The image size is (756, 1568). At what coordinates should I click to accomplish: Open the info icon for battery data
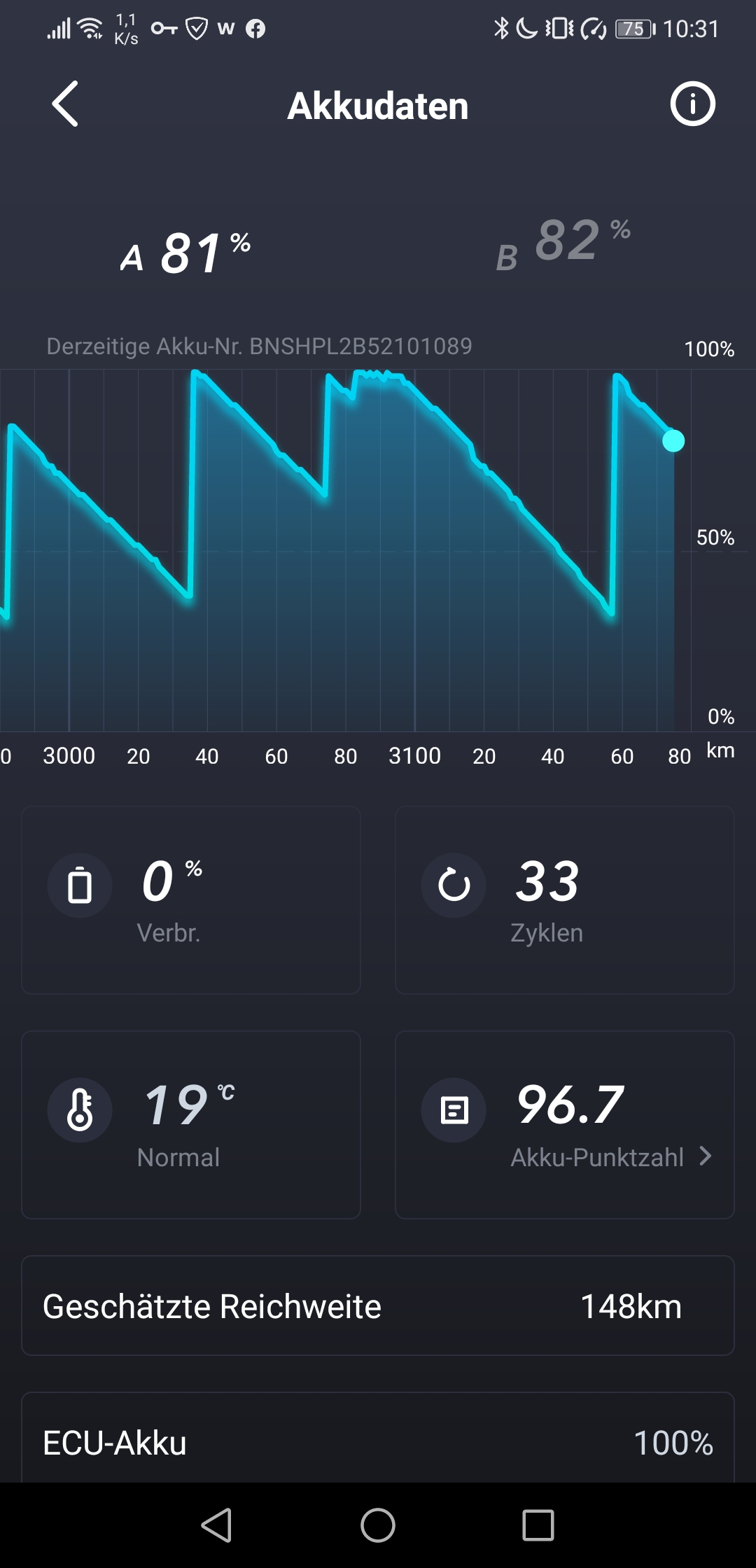tap(692, 104)
